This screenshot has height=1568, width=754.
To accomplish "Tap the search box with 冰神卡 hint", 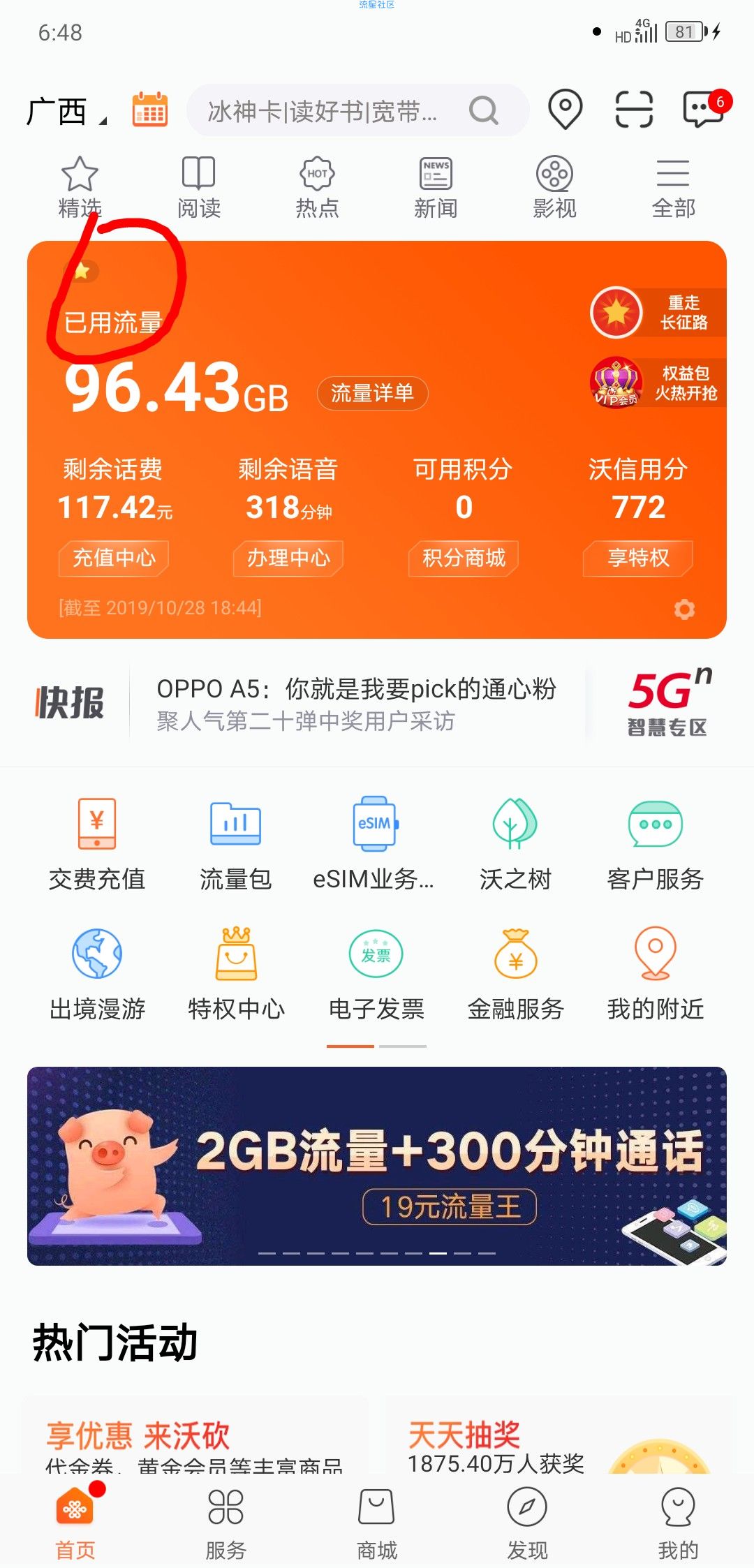I will 335,110.
